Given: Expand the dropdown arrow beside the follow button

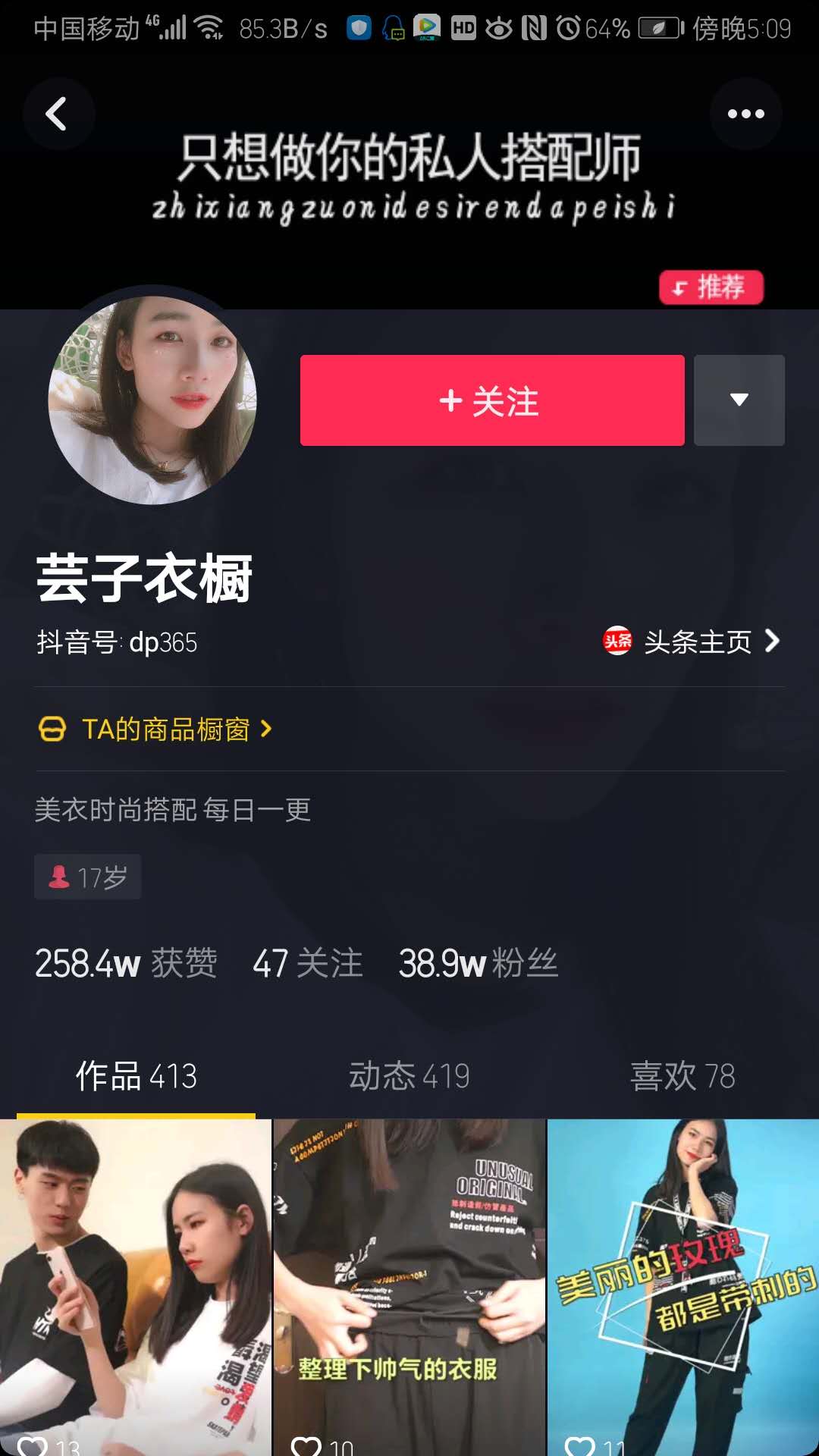Looking at the screenshot, I should (x=739, y=400).
